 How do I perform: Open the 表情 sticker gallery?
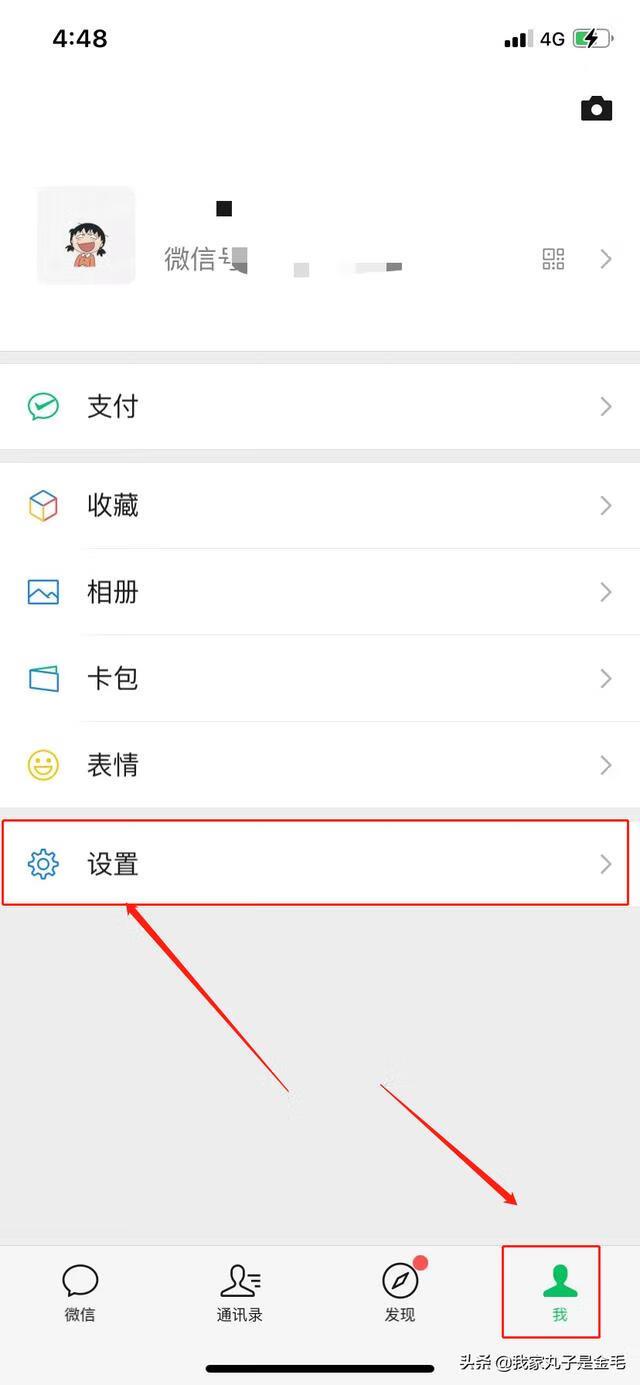(320, 766)
